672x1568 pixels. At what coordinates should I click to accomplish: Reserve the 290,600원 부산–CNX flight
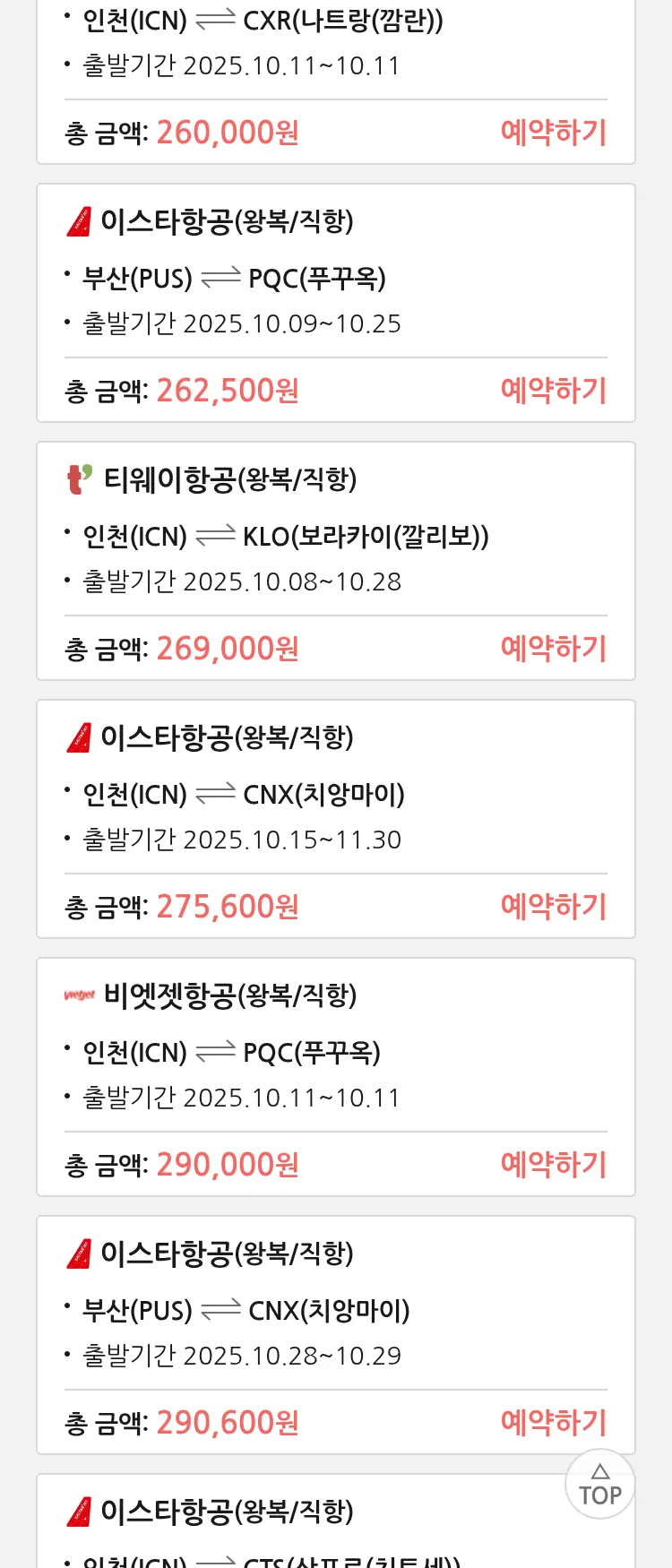[x=553, y=1423]
